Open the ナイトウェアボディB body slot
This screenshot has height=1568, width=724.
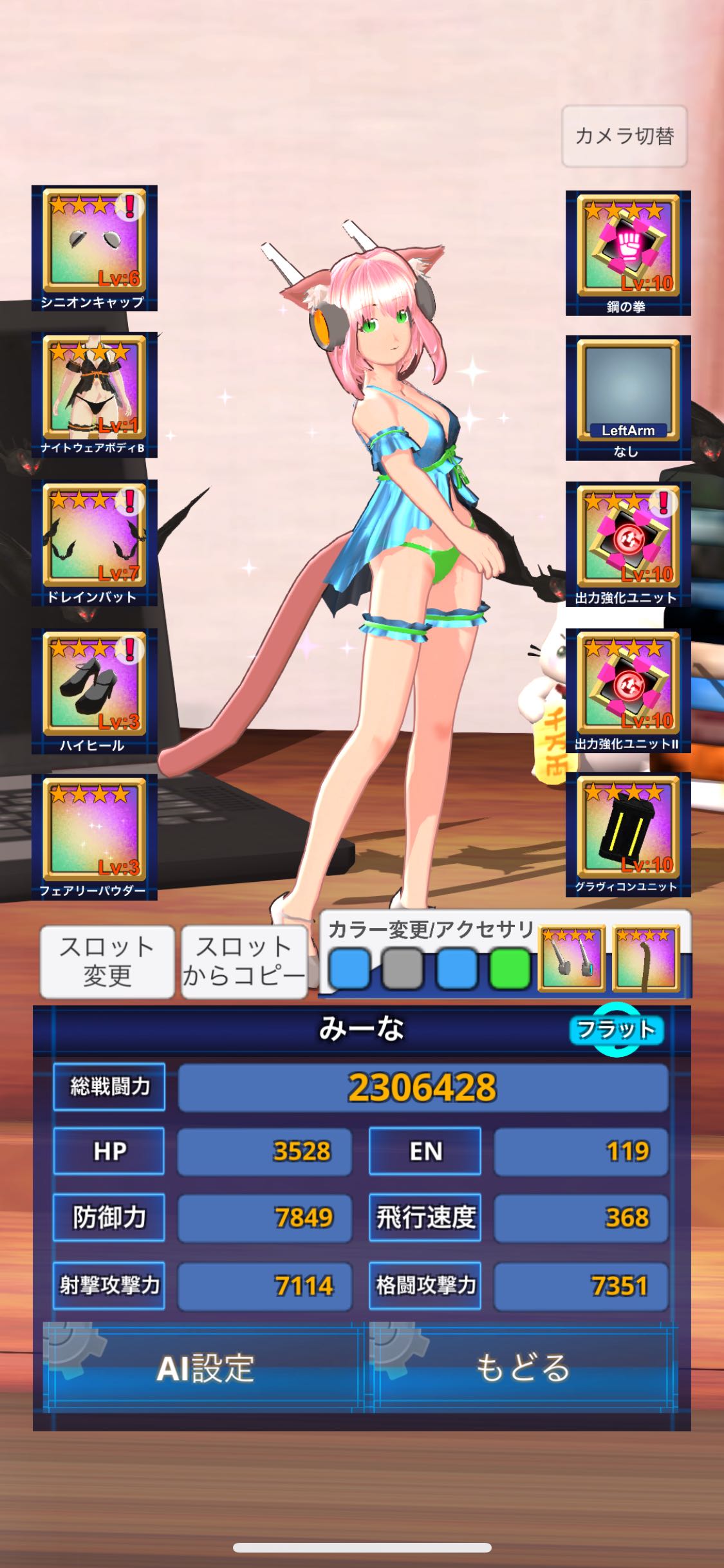[x=94, y=394]
